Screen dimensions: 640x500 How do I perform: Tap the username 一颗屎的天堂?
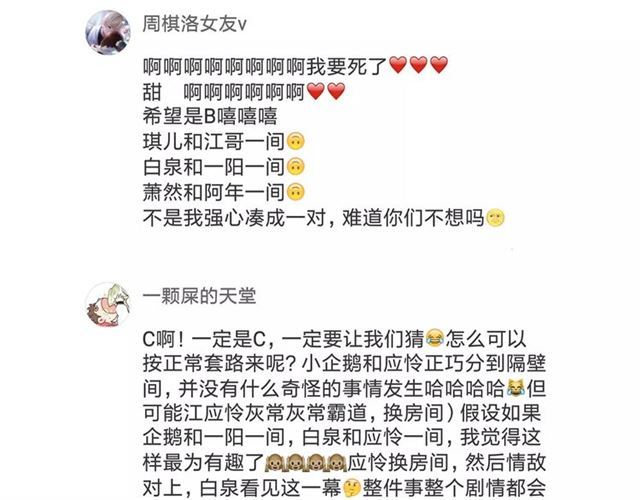[x=200, y=295]
